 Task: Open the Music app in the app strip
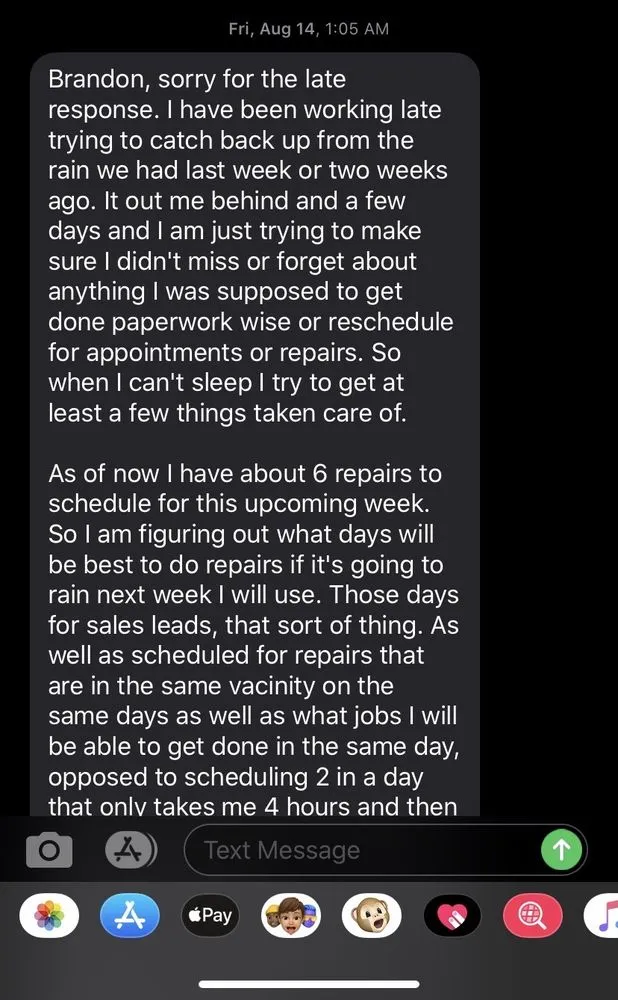click(x=603, y=915)
